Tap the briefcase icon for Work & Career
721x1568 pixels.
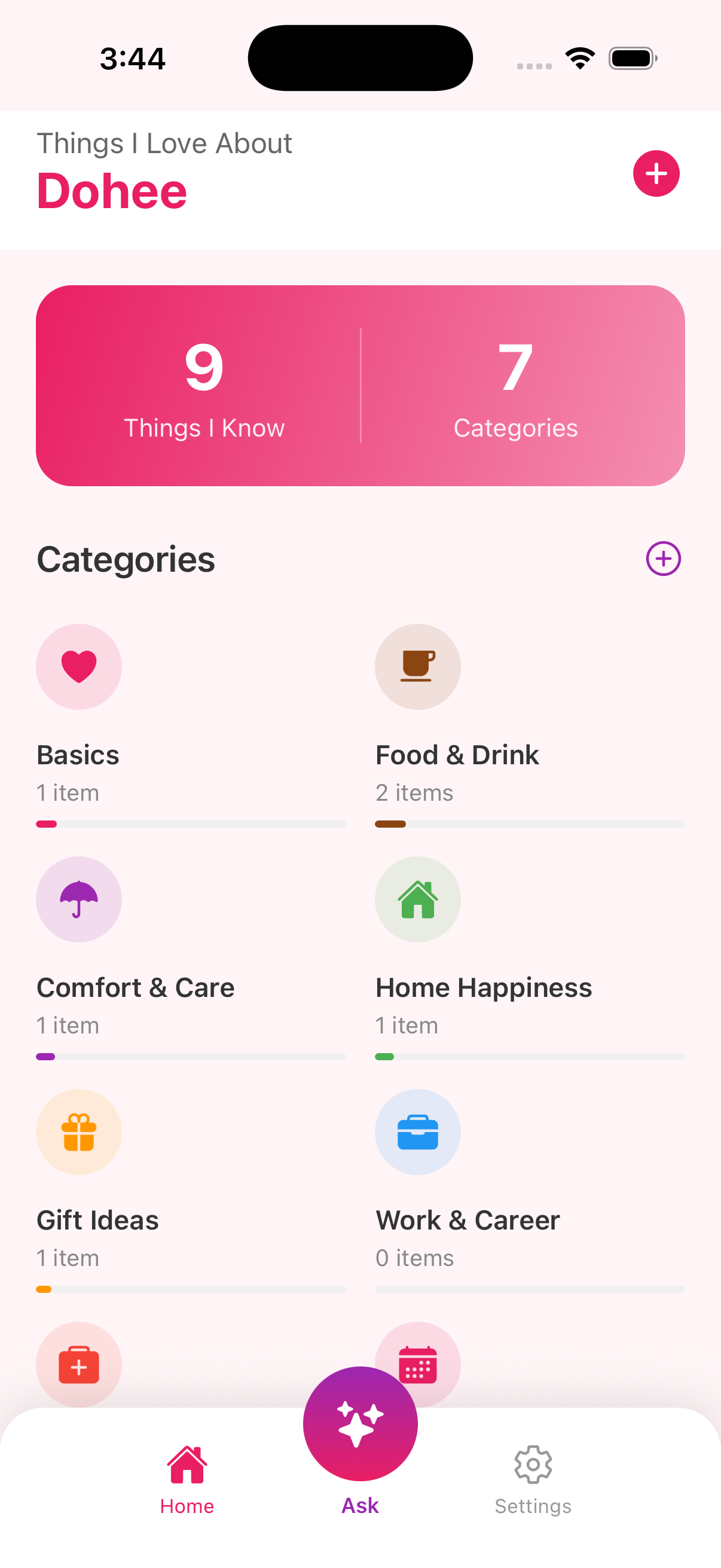click(x=417, y=1132)
